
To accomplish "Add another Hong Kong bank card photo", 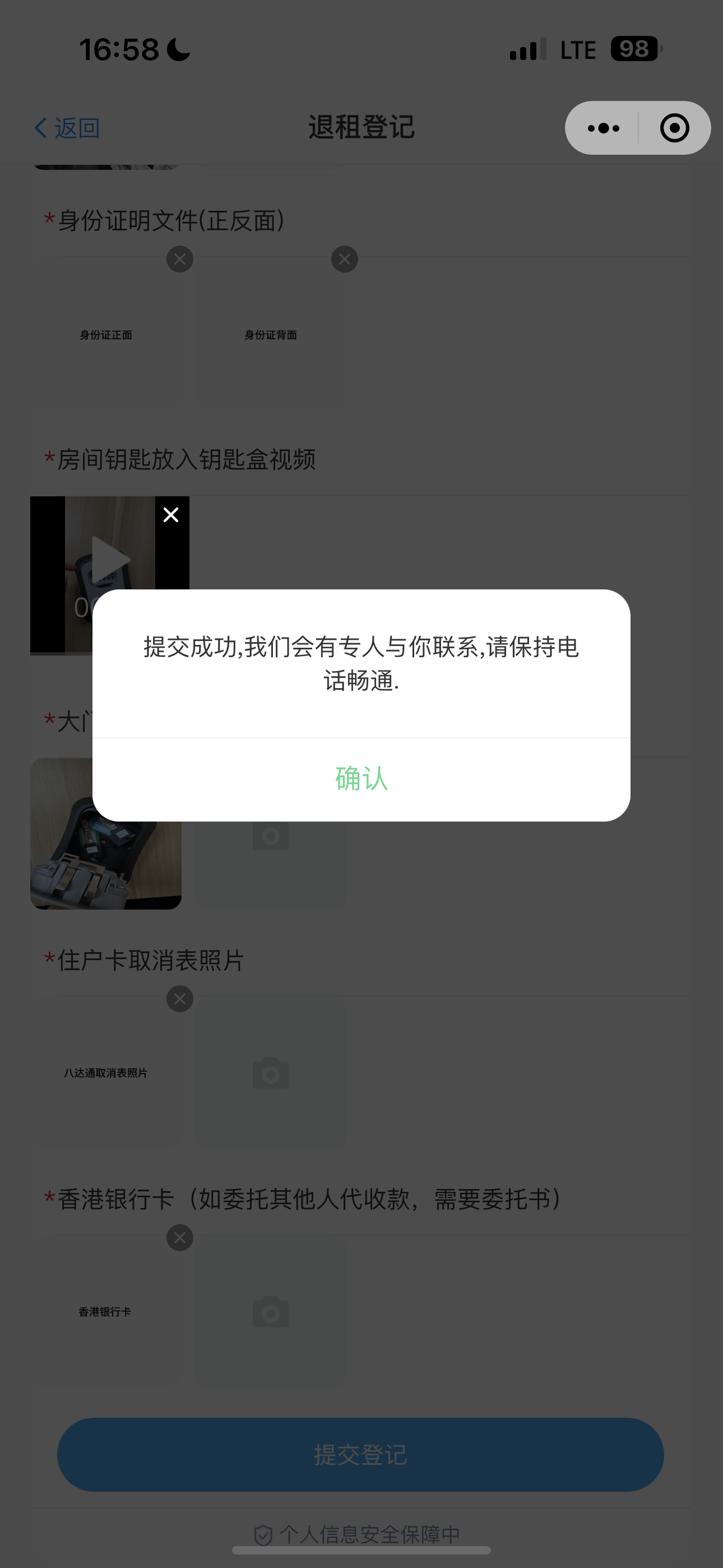I will (270, 1311).
